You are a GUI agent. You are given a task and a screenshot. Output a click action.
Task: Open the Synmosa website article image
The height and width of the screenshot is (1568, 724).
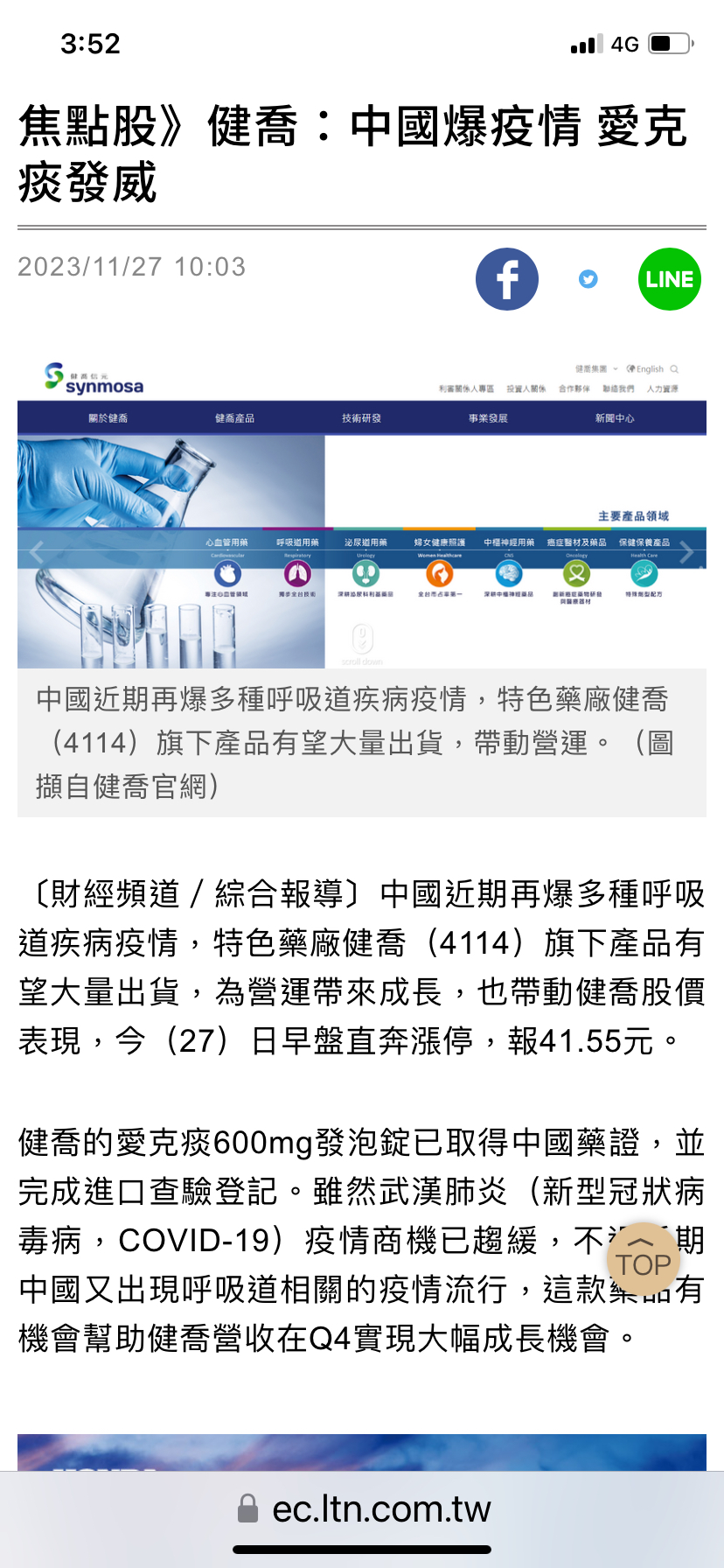362,511
